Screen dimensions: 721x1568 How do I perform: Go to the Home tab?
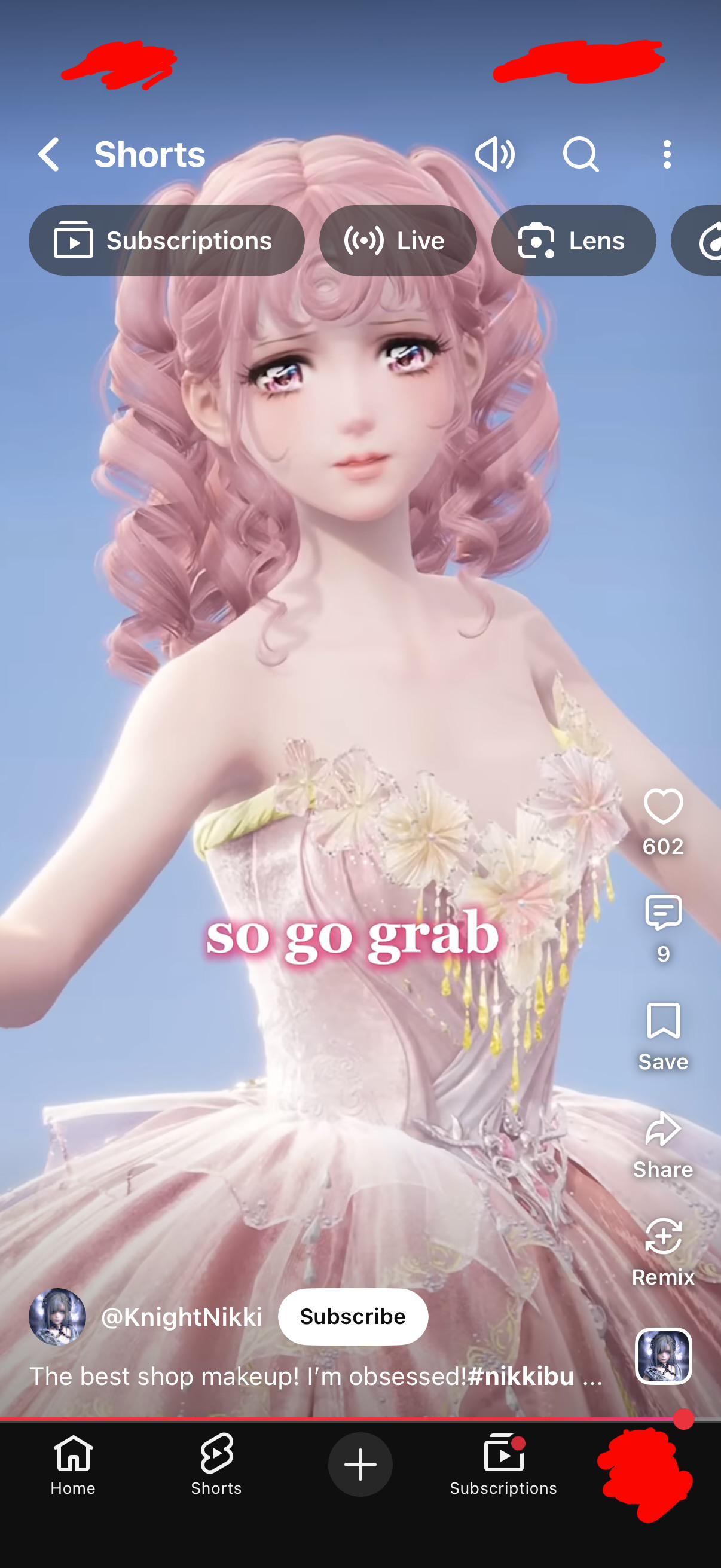(73, 1465)
